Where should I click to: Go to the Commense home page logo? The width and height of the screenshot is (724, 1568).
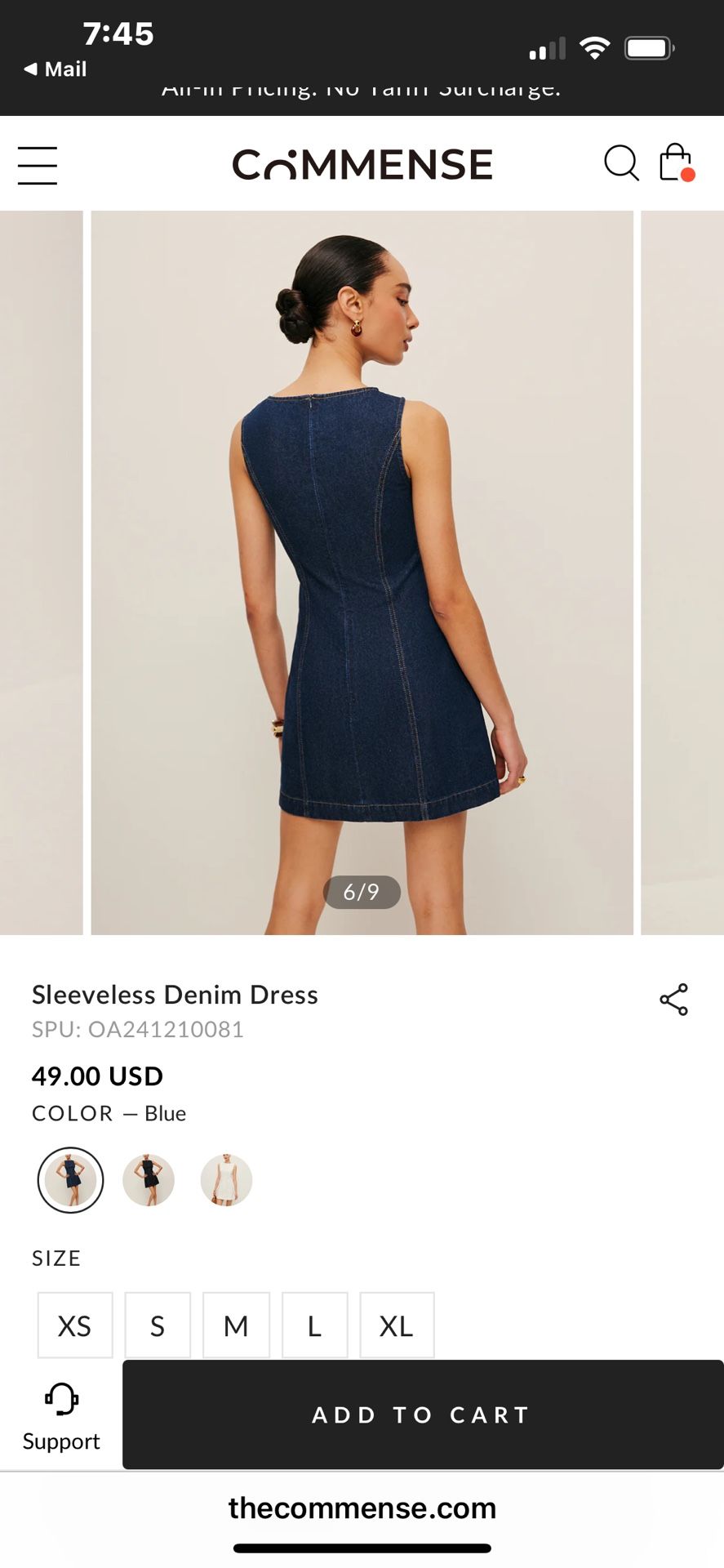tap(362, 164)
